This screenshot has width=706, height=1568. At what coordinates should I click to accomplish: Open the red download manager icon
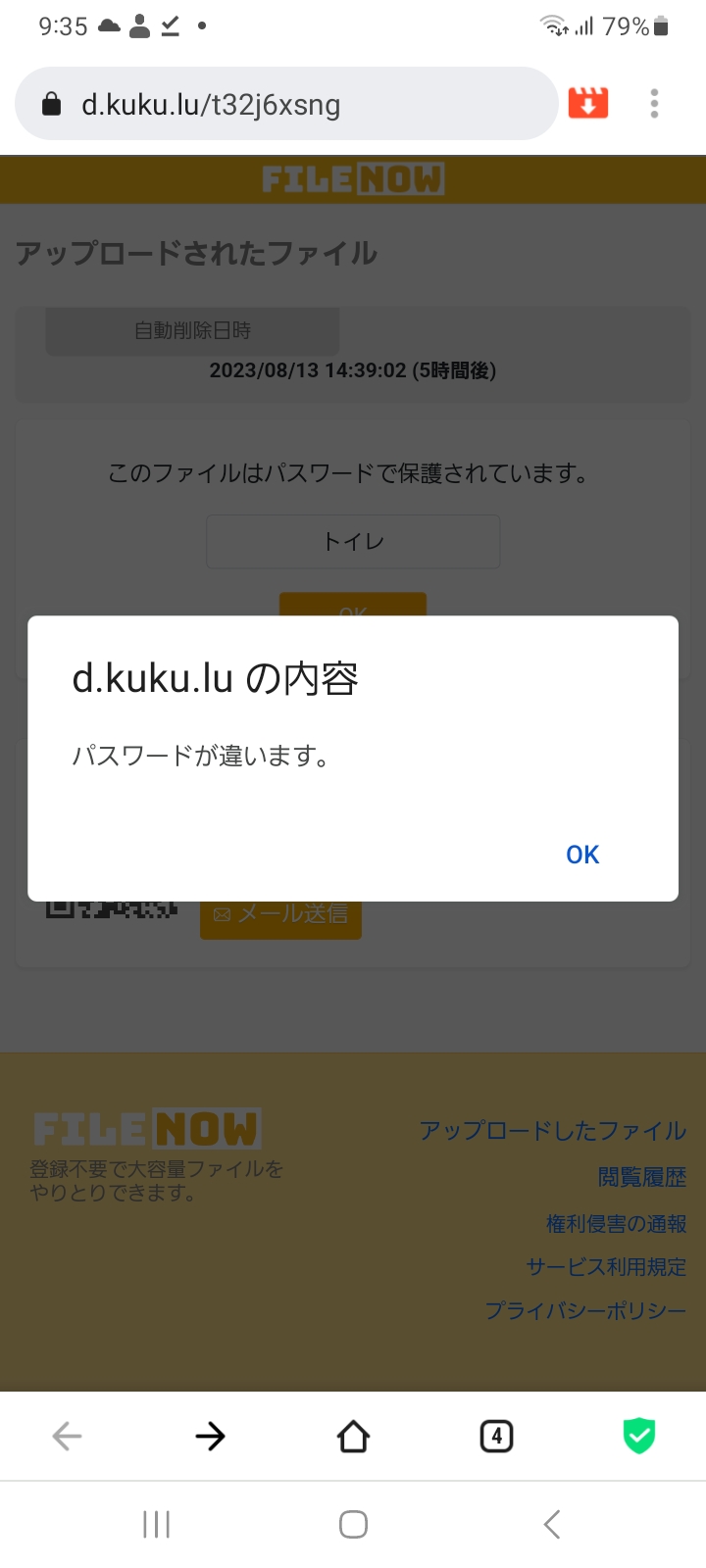tap(586, 102)
